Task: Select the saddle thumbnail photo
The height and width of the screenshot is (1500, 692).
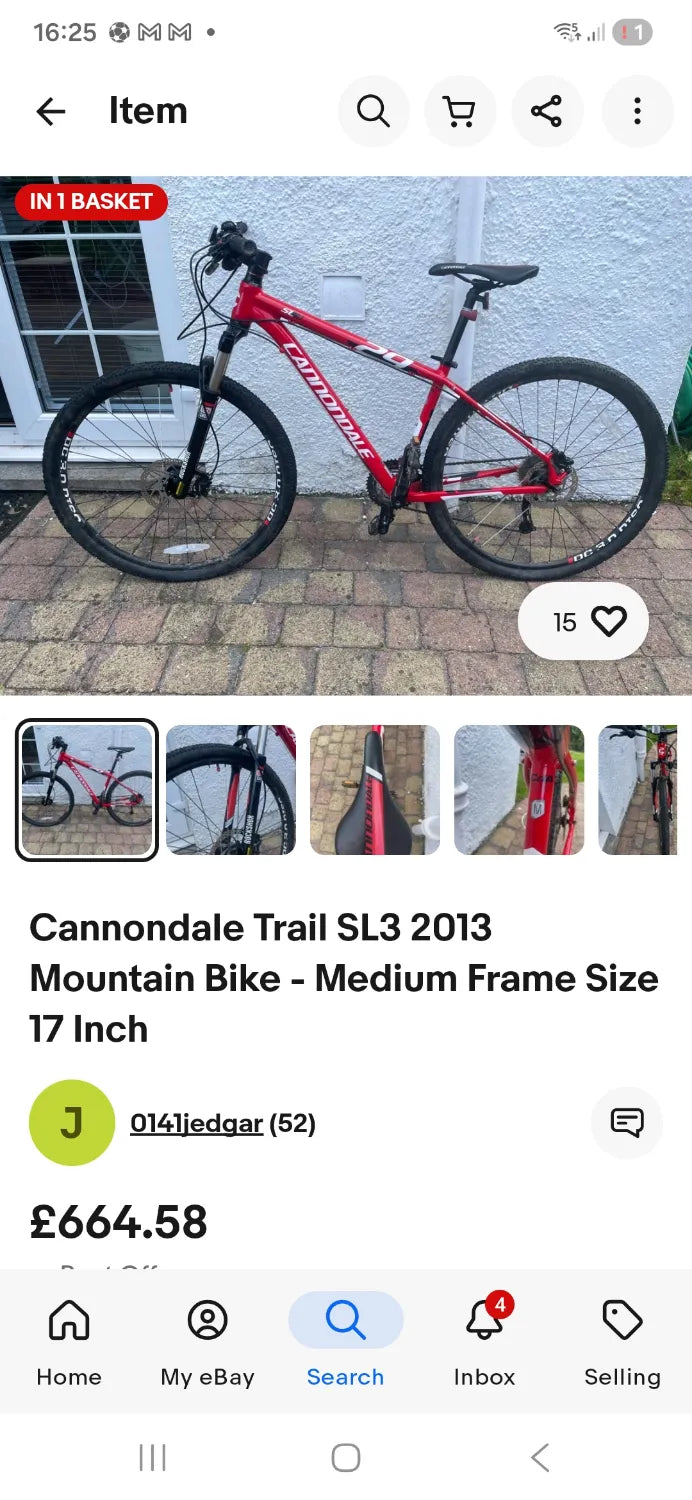Action: coord(375,790)
